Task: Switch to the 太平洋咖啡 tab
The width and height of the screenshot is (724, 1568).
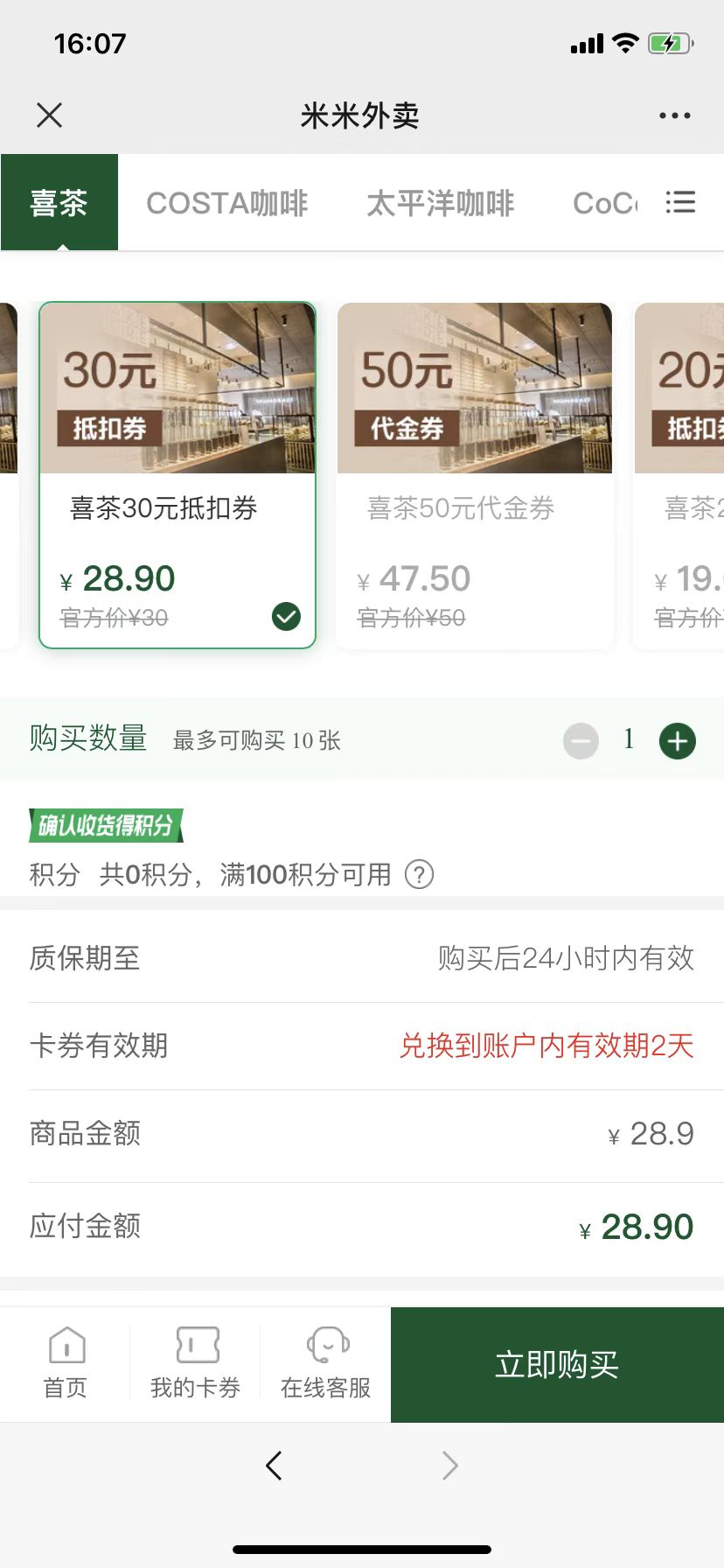Action: pyautogui.click(x=440, y=203)
